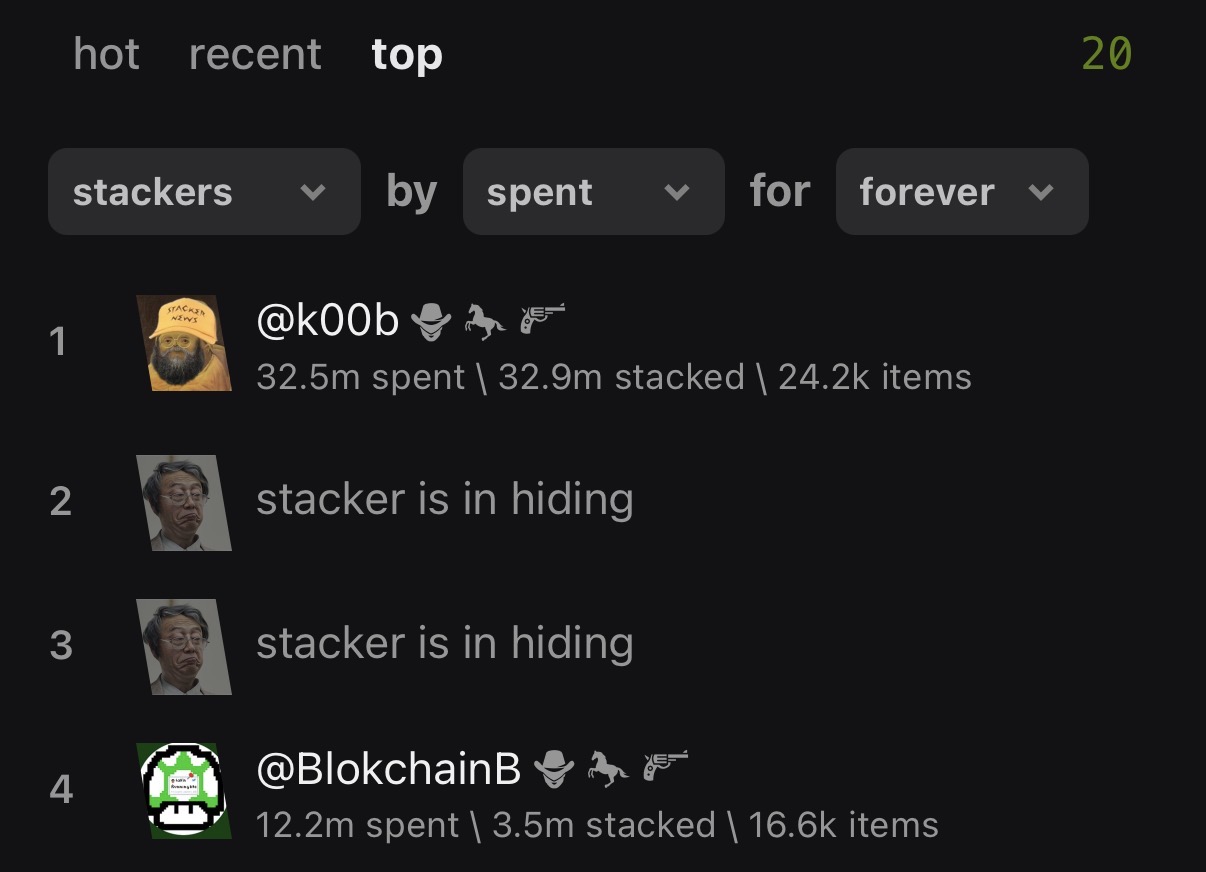This screenshot has width=1206, height=872.
Task: Open @k00b's profile
Action: click(328, 321)
